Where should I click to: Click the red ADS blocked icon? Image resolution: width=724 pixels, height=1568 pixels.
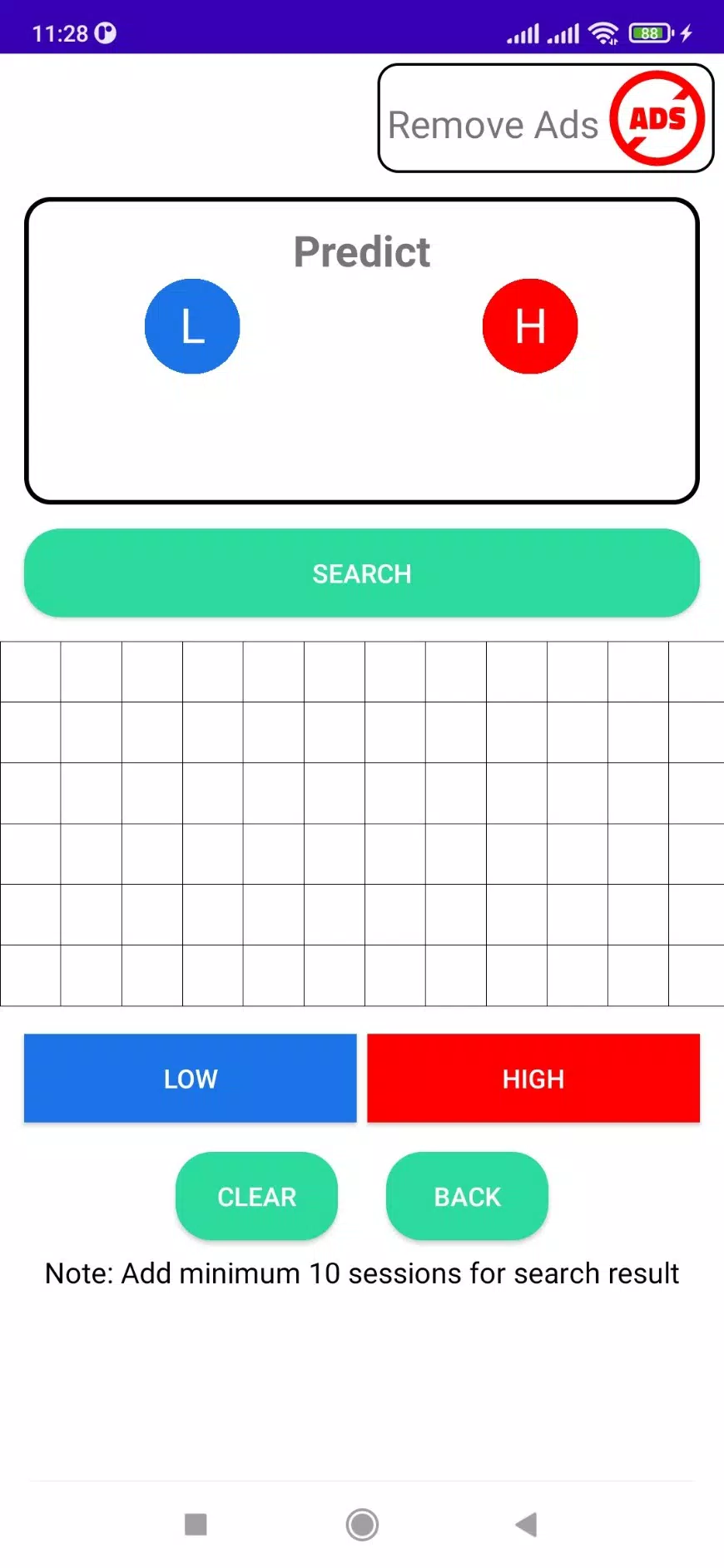(x=657, y=119)
